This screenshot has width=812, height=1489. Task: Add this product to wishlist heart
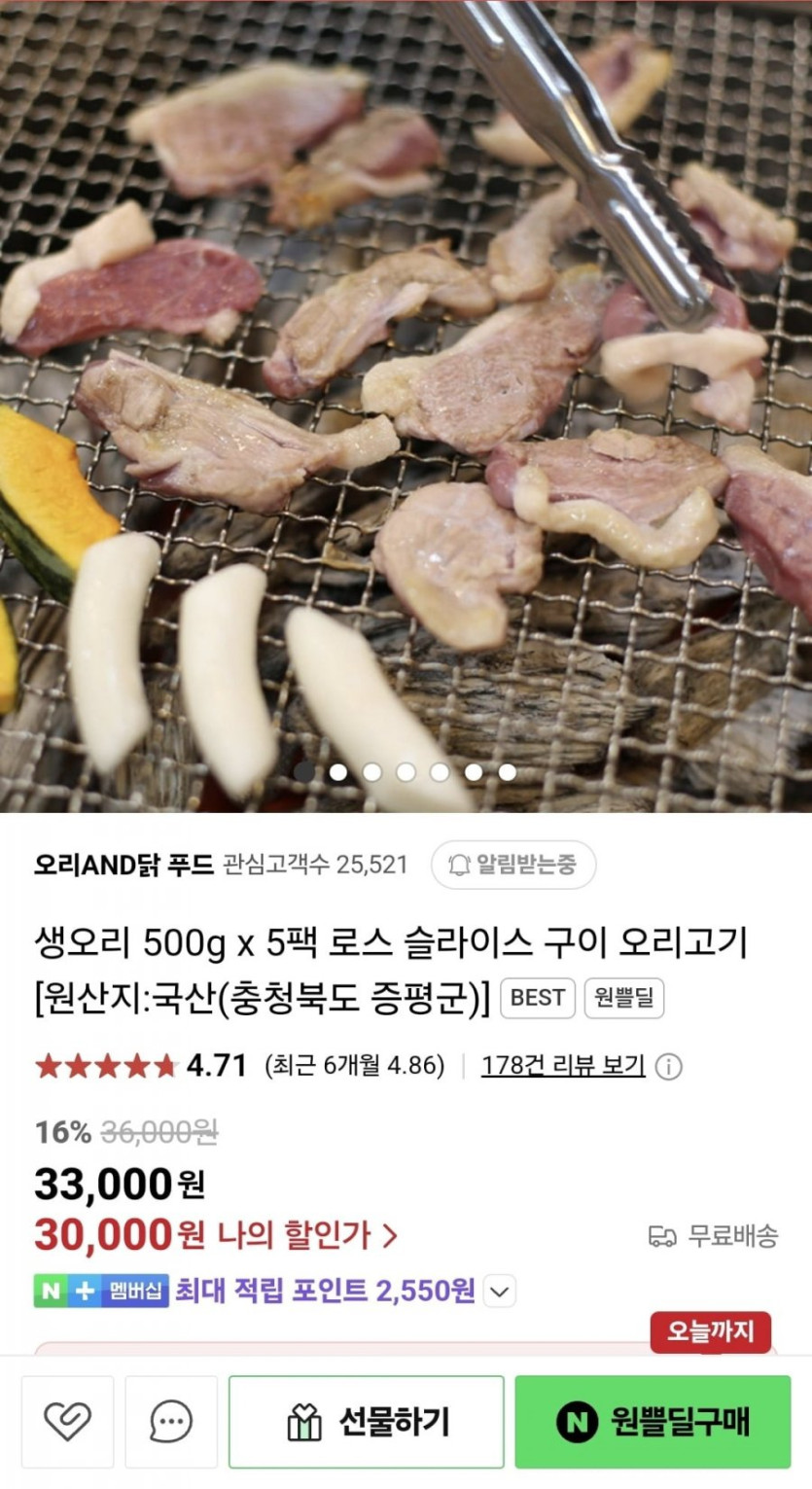(x=67, y=1421)
